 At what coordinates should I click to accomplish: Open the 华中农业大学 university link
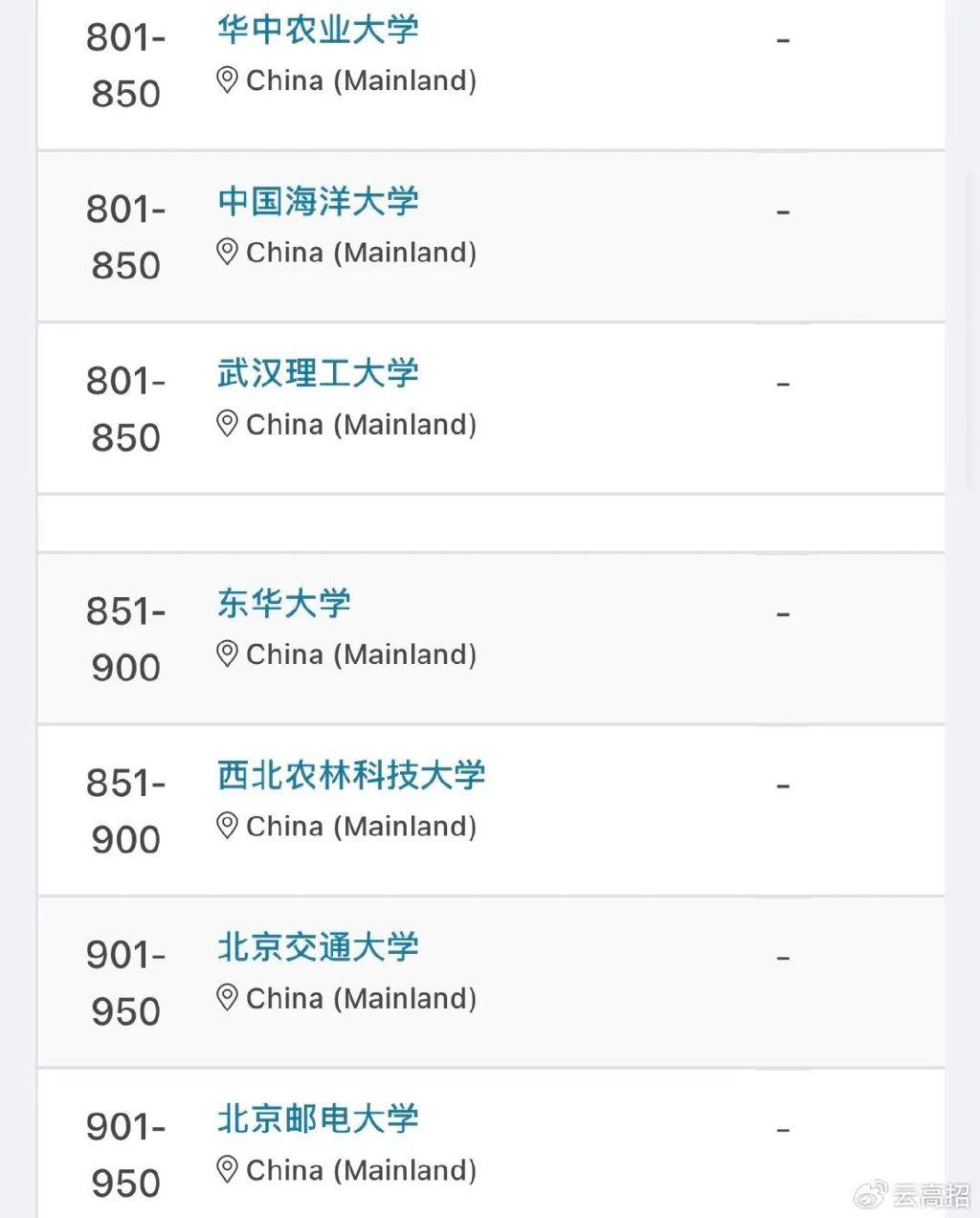point(317,30)
